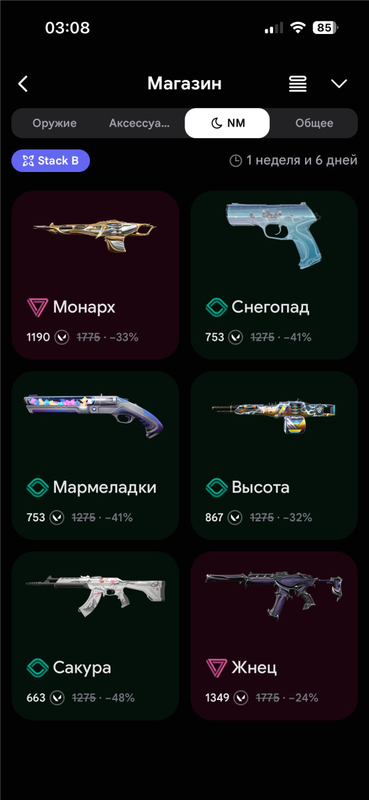The width and height of the screenshot is (369, 800).
Task: Switch to the Аксессуары tab
Action: 139,123
